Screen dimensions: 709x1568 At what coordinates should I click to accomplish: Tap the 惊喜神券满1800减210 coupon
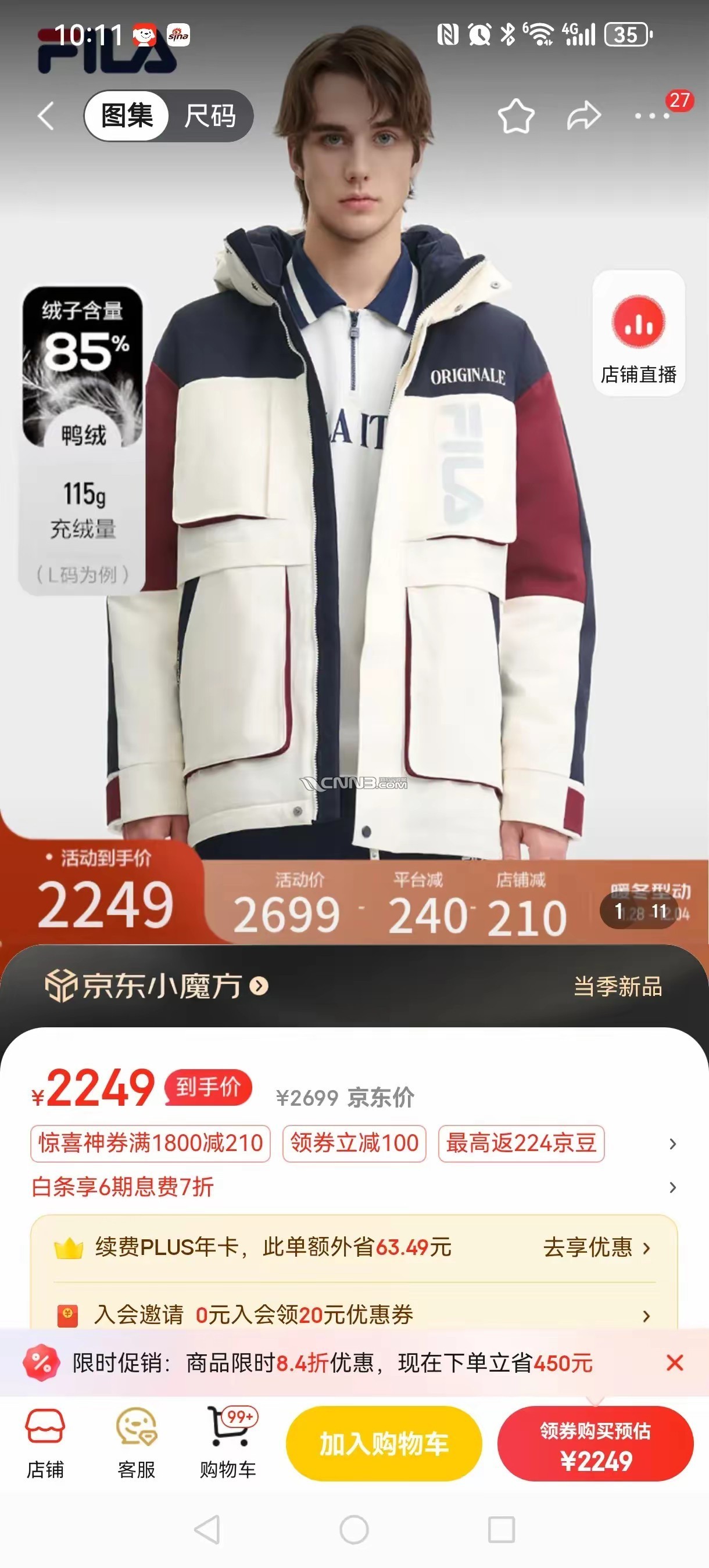[150, 1143]
